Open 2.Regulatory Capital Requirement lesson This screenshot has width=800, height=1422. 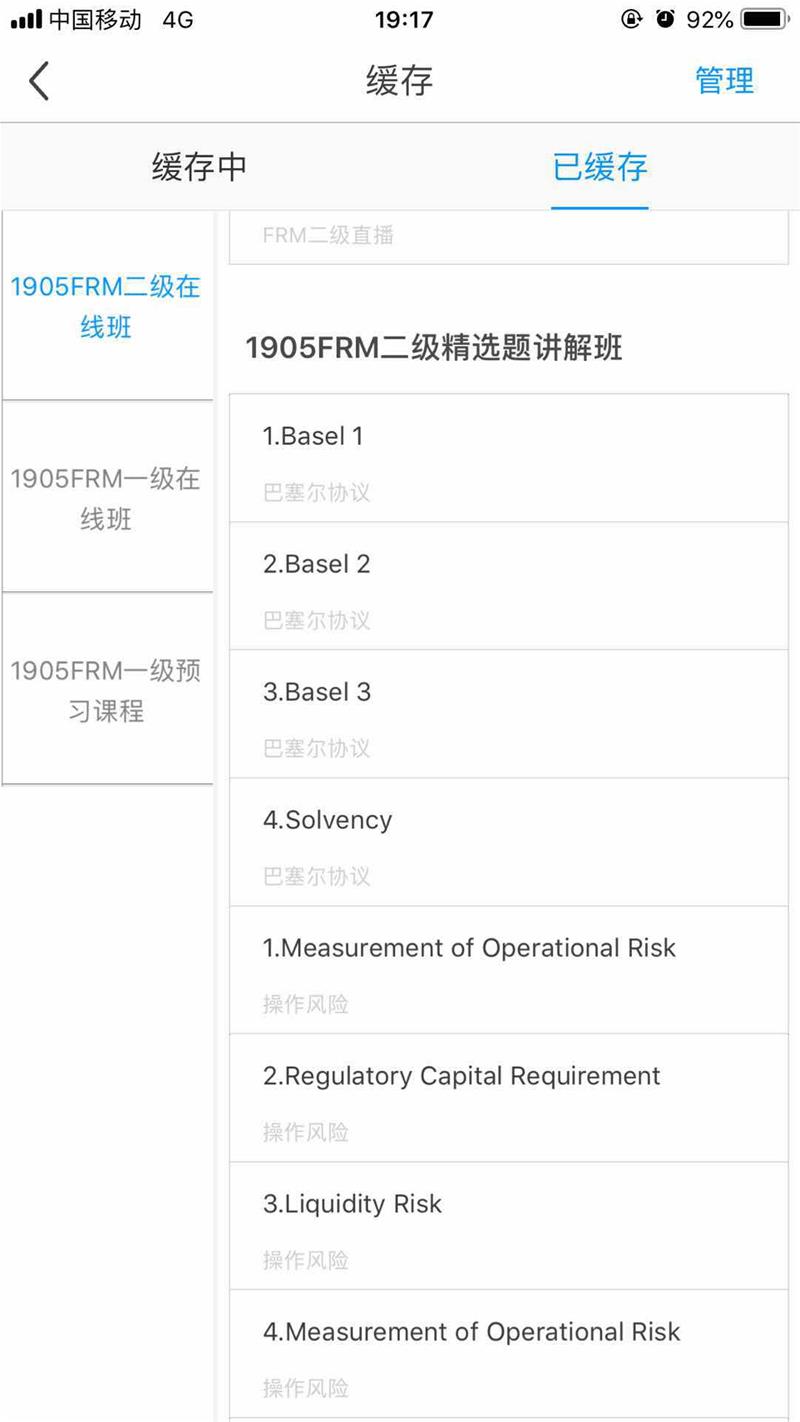509,1098
